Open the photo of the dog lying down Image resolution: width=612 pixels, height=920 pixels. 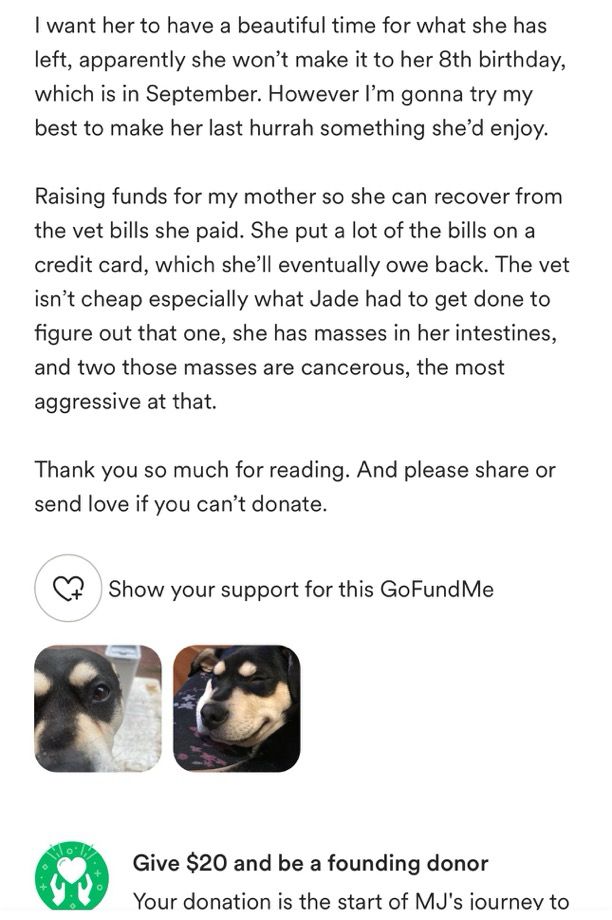coord(236,708)
